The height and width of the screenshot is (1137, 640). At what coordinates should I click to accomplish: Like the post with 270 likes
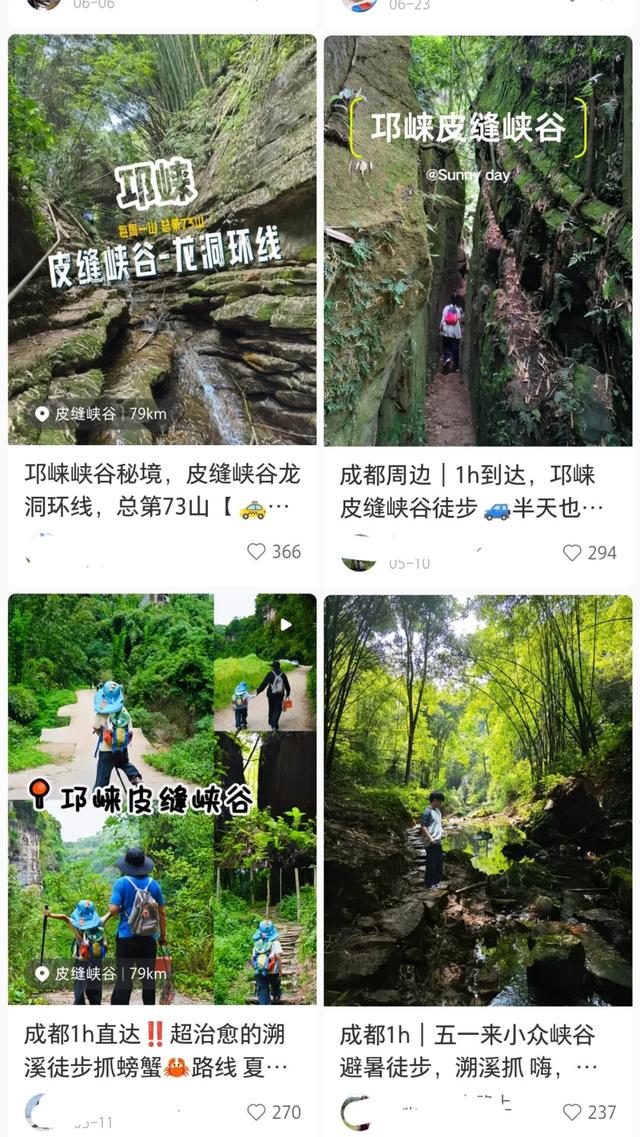(257, 1111)
